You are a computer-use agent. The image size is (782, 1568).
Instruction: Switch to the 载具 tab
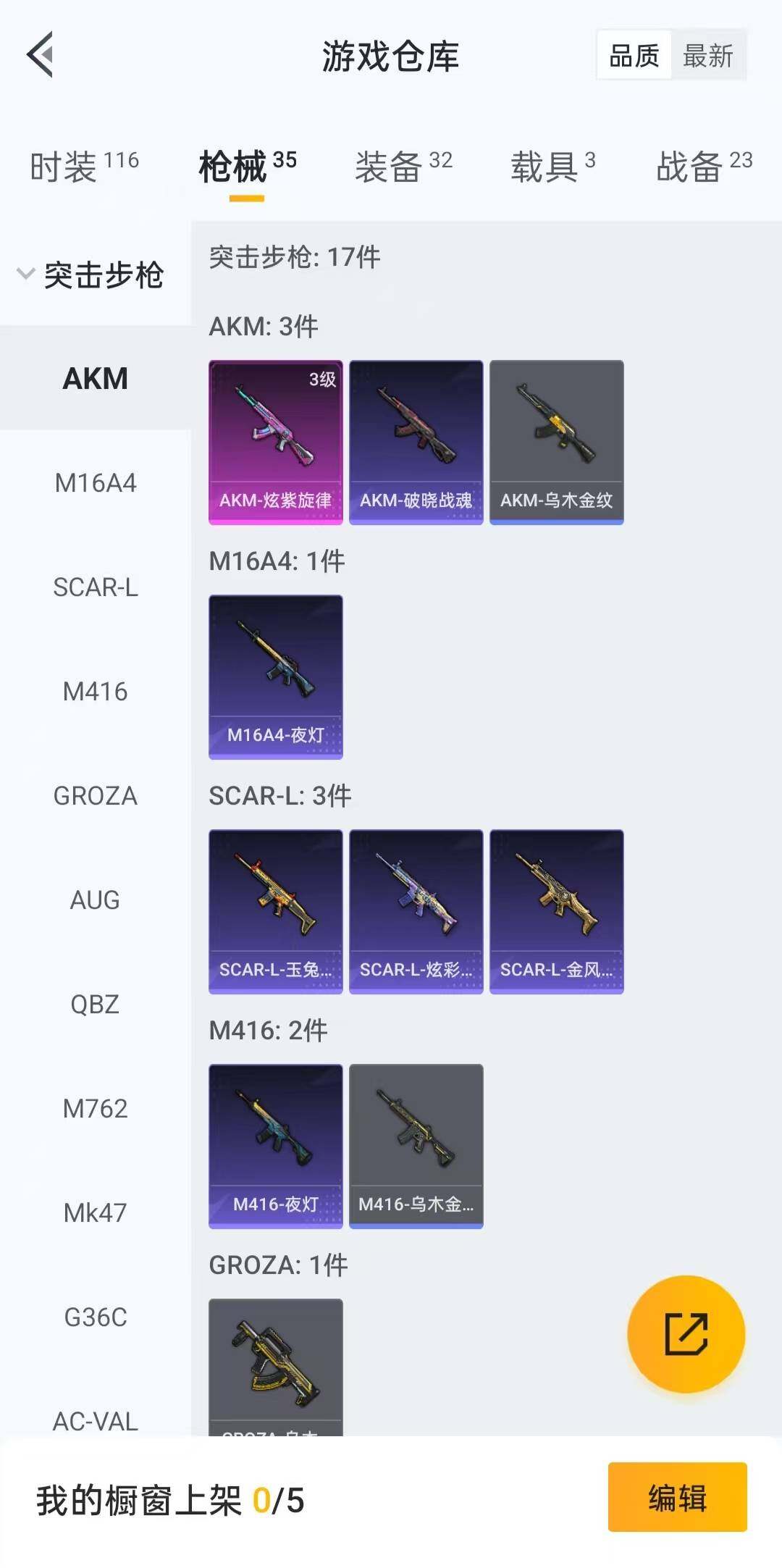[x=552, y=167]
